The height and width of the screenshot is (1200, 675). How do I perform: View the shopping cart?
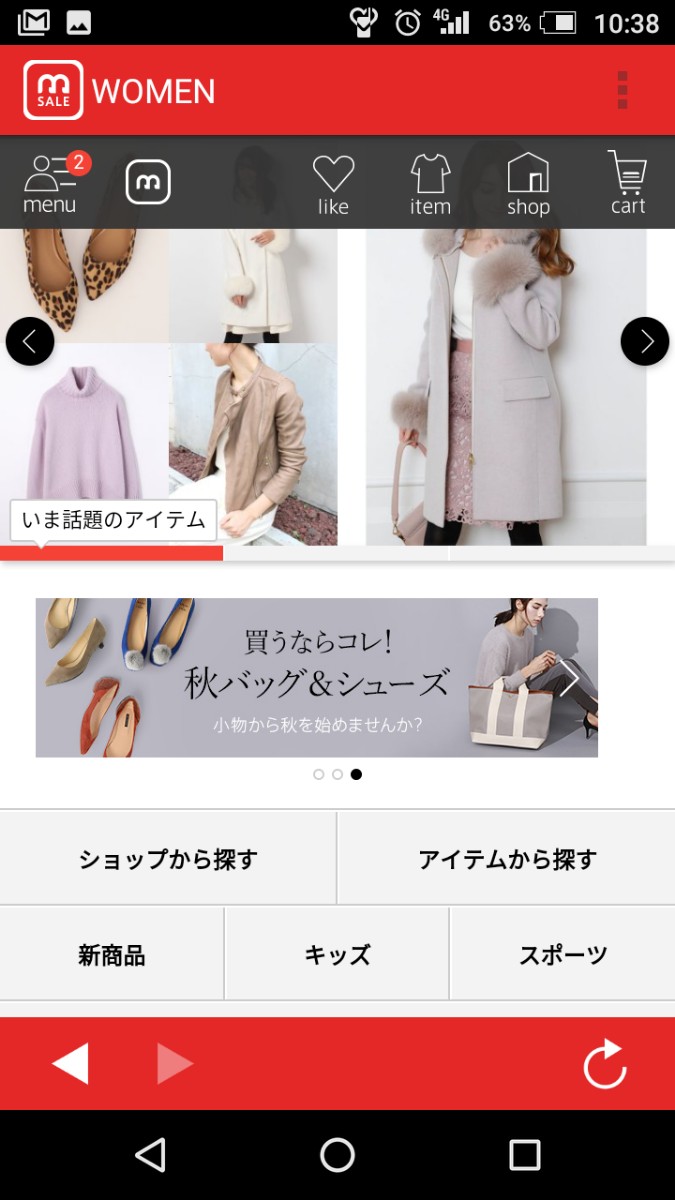(628, 183)
